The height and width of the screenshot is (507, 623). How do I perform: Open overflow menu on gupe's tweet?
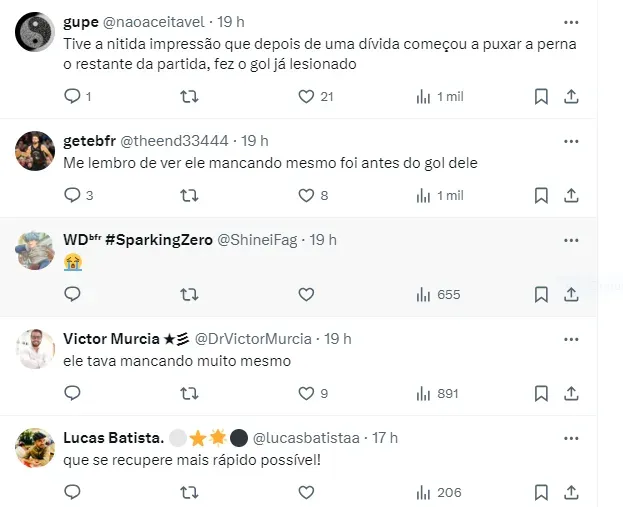coord(571,21)
